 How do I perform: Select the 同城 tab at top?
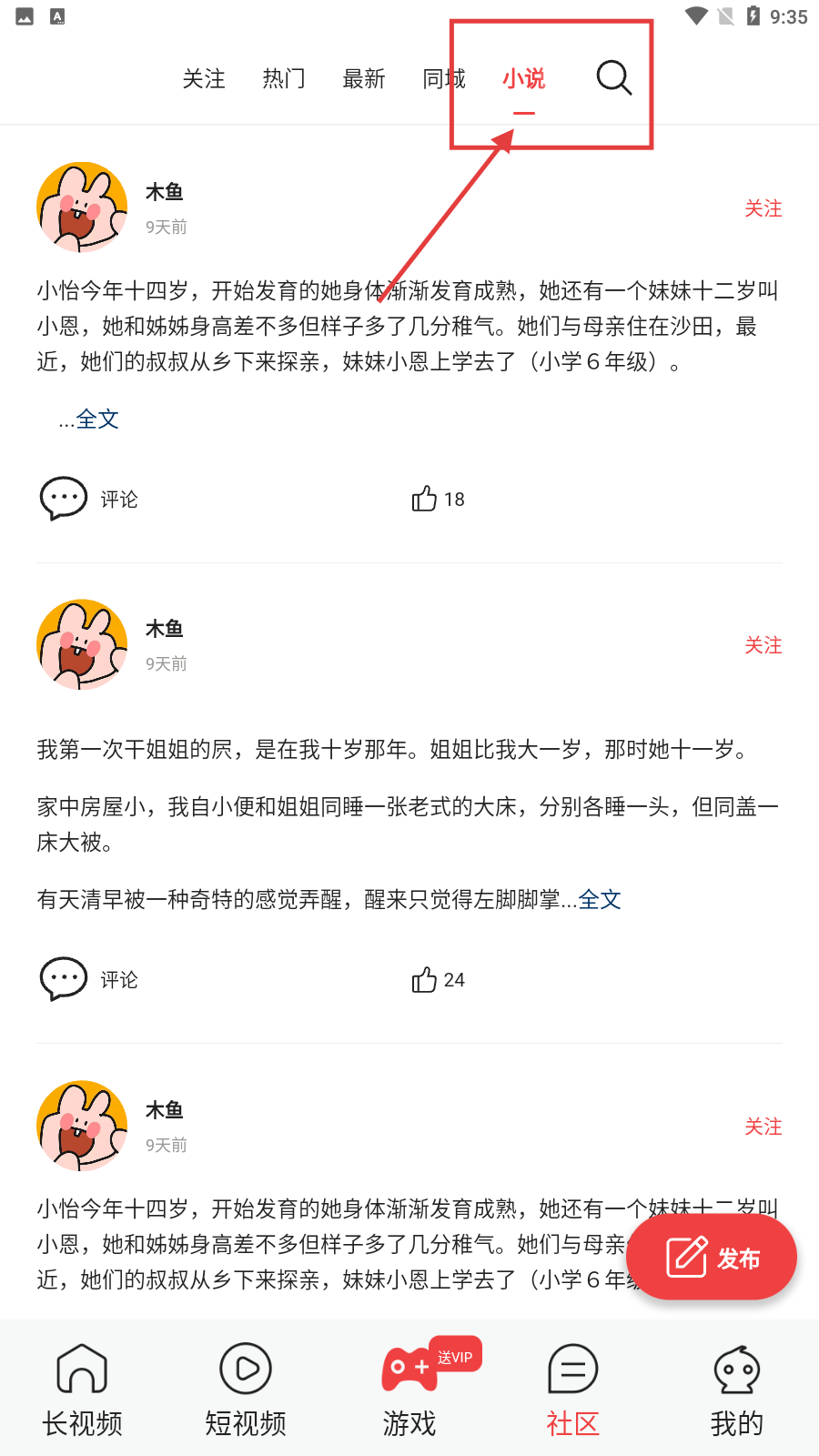pyautogui.click(x=442, y=79)
